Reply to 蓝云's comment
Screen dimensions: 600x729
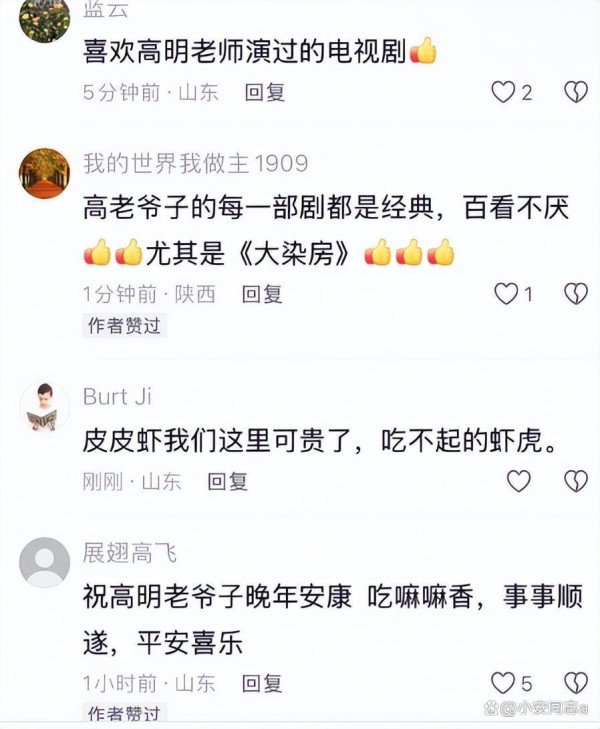[265, 93]
